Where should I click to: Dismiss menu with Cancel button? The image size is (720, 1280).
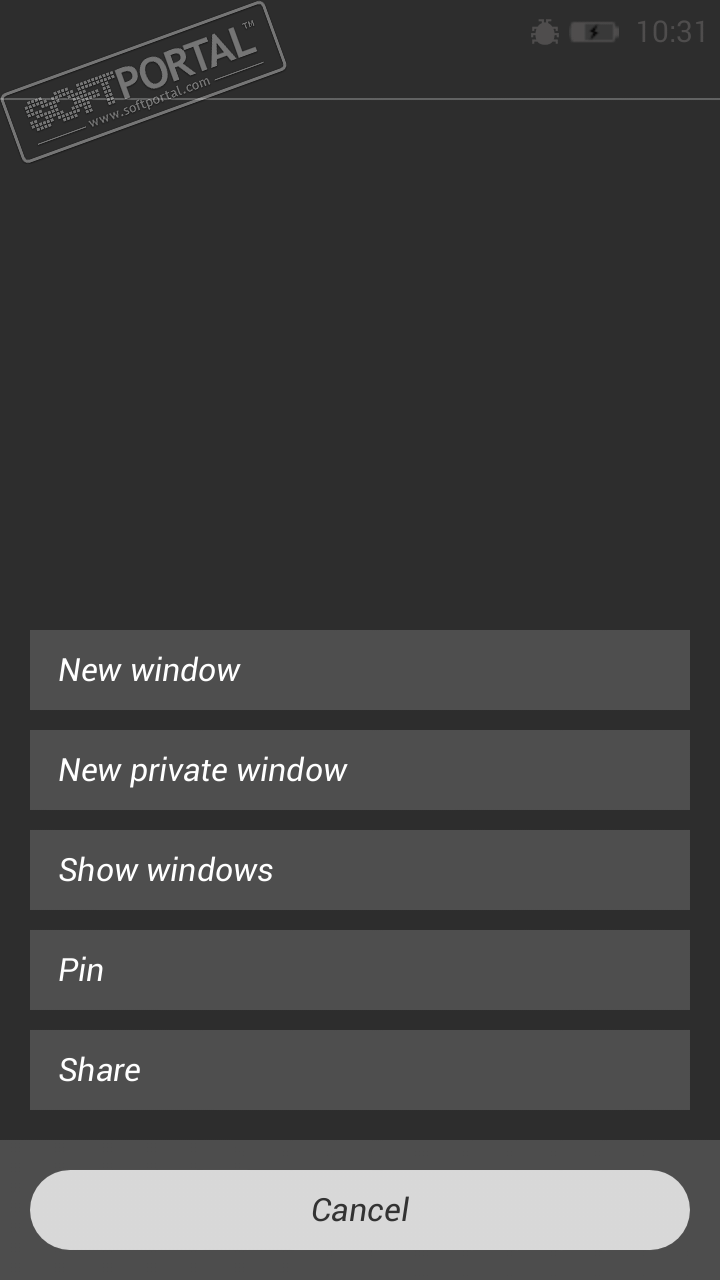point(360,1210)
